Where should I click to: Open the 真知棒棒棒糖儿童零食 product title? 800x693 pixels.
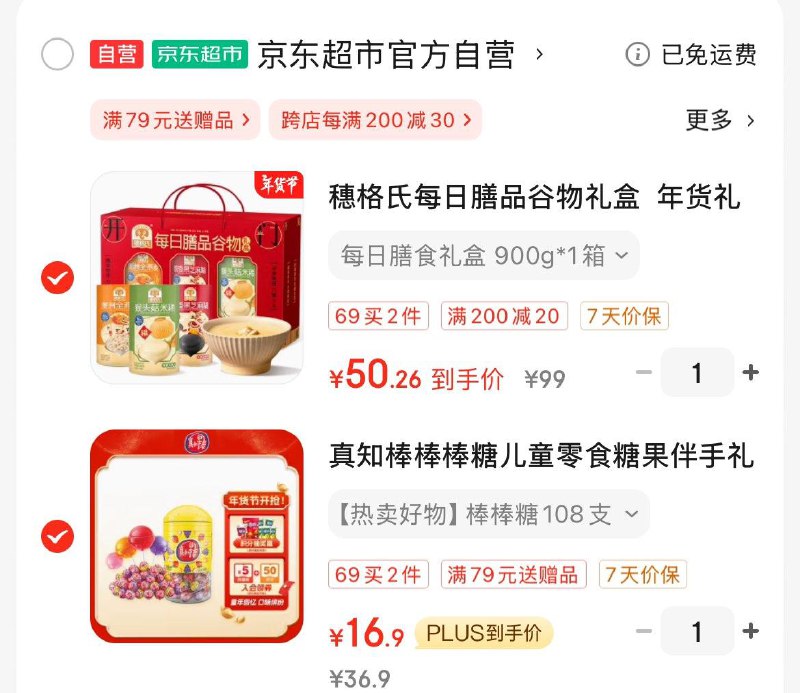pyautogui.click(x=541, y=457)
